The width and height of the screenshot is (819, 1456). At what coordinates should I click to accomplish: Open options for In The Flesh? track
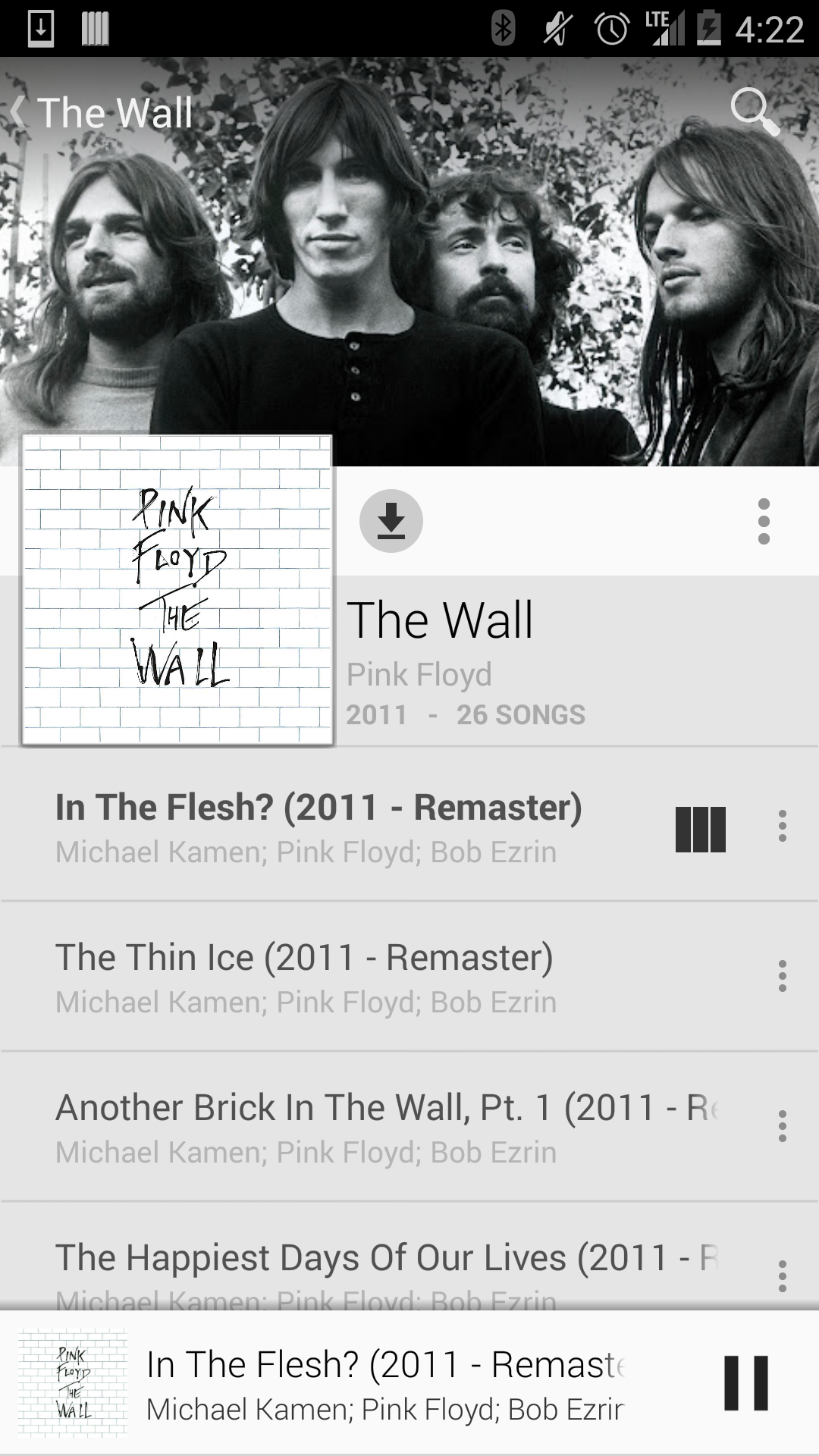pos(782,826)
